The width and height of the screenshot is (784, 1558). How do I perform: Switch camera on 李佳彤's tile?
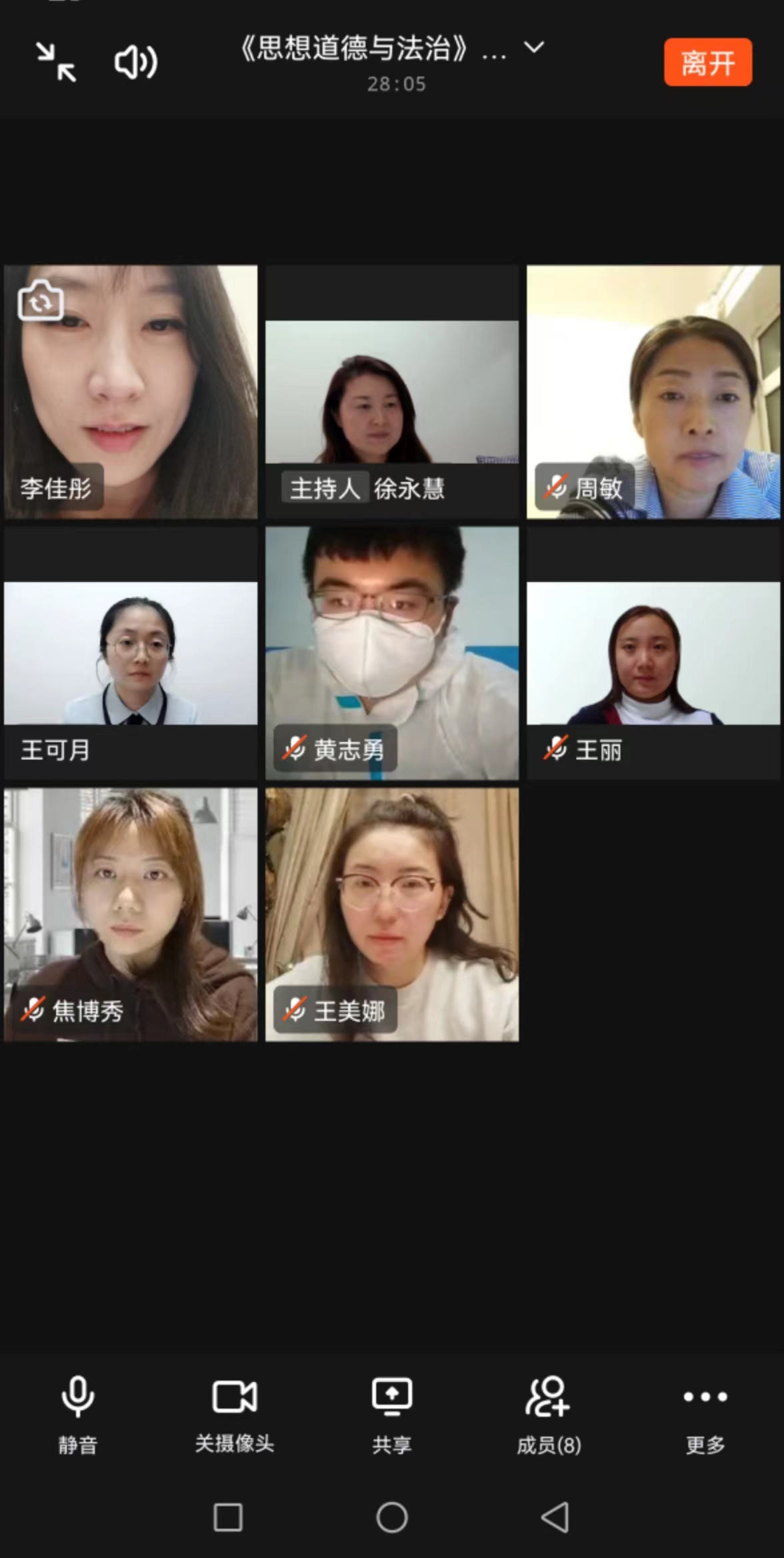point(41,301)
